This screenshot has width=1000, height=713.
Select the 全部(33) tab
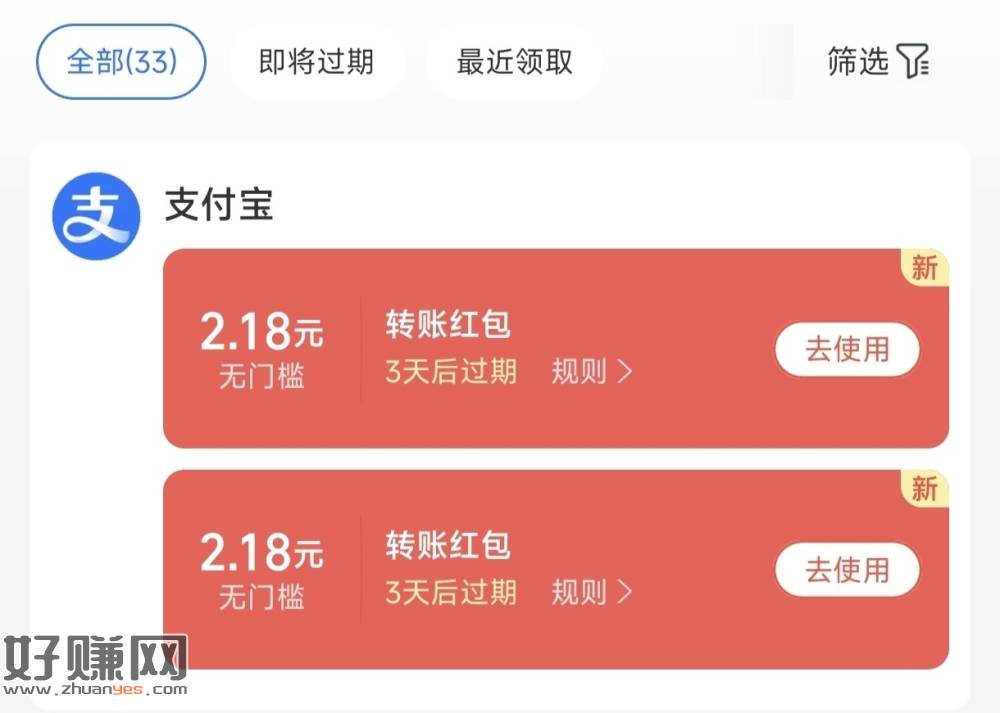121,62
